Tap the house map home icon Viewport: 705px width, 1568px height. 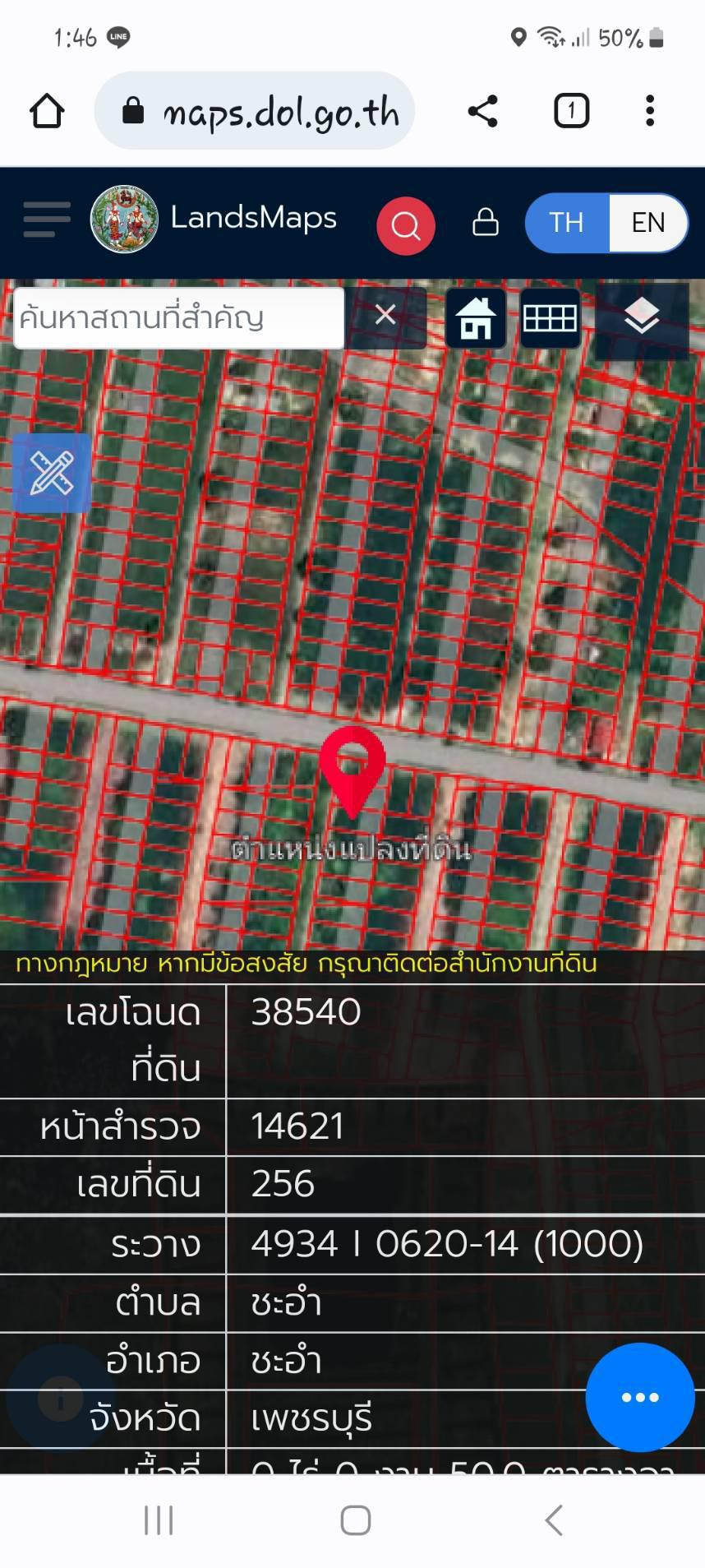click(477, 318)
